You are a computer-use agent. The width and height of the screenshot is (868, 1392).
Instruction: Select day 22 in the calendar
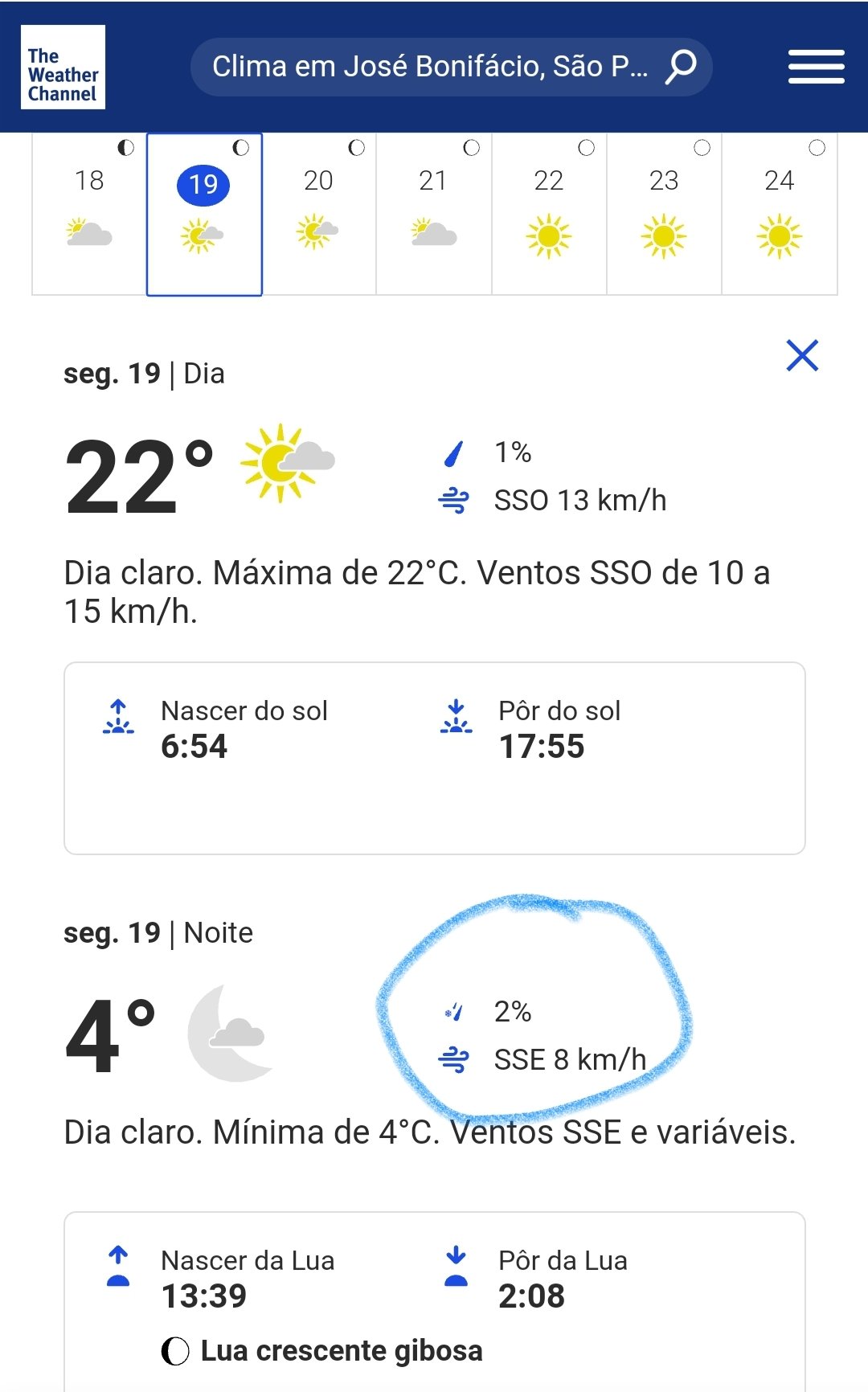[549, 214]
